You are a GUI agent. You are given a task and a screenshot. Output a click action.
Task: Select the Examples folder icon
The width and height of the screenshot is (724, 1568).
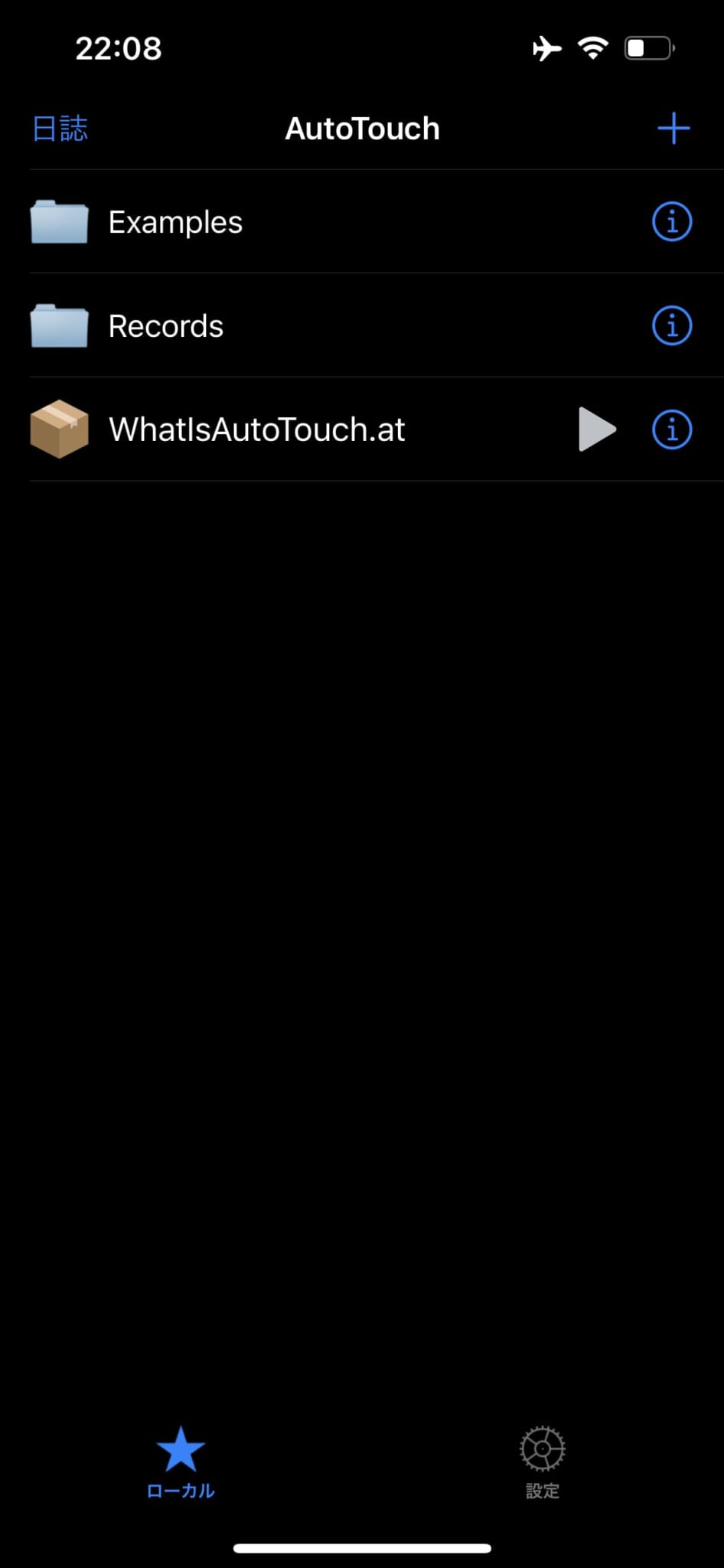(60, 221)
